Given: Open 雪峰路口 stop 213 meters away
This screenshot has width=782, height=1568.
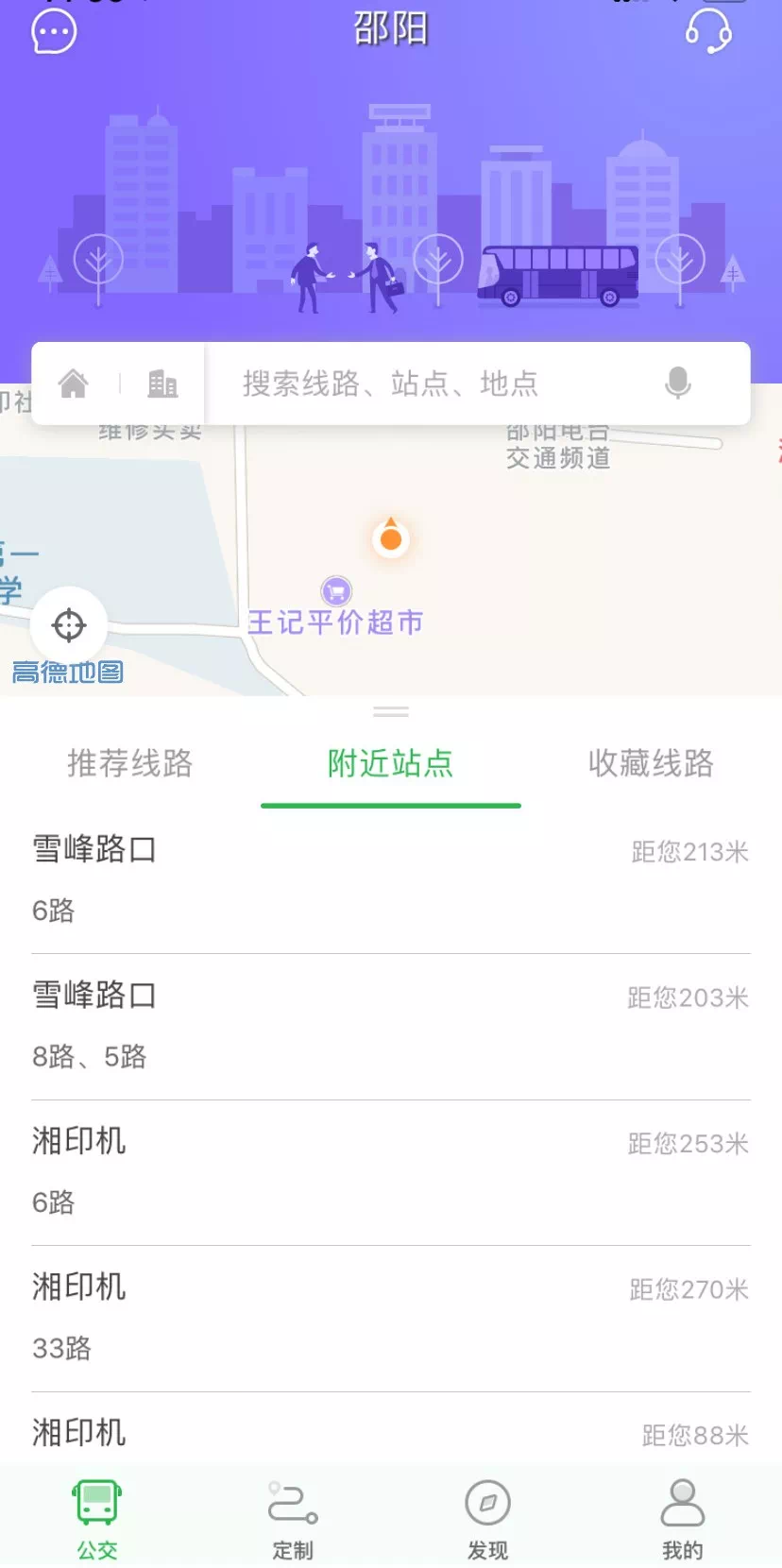Looking at the screenshot, I should pyautogui.click(x=391, y=879).
